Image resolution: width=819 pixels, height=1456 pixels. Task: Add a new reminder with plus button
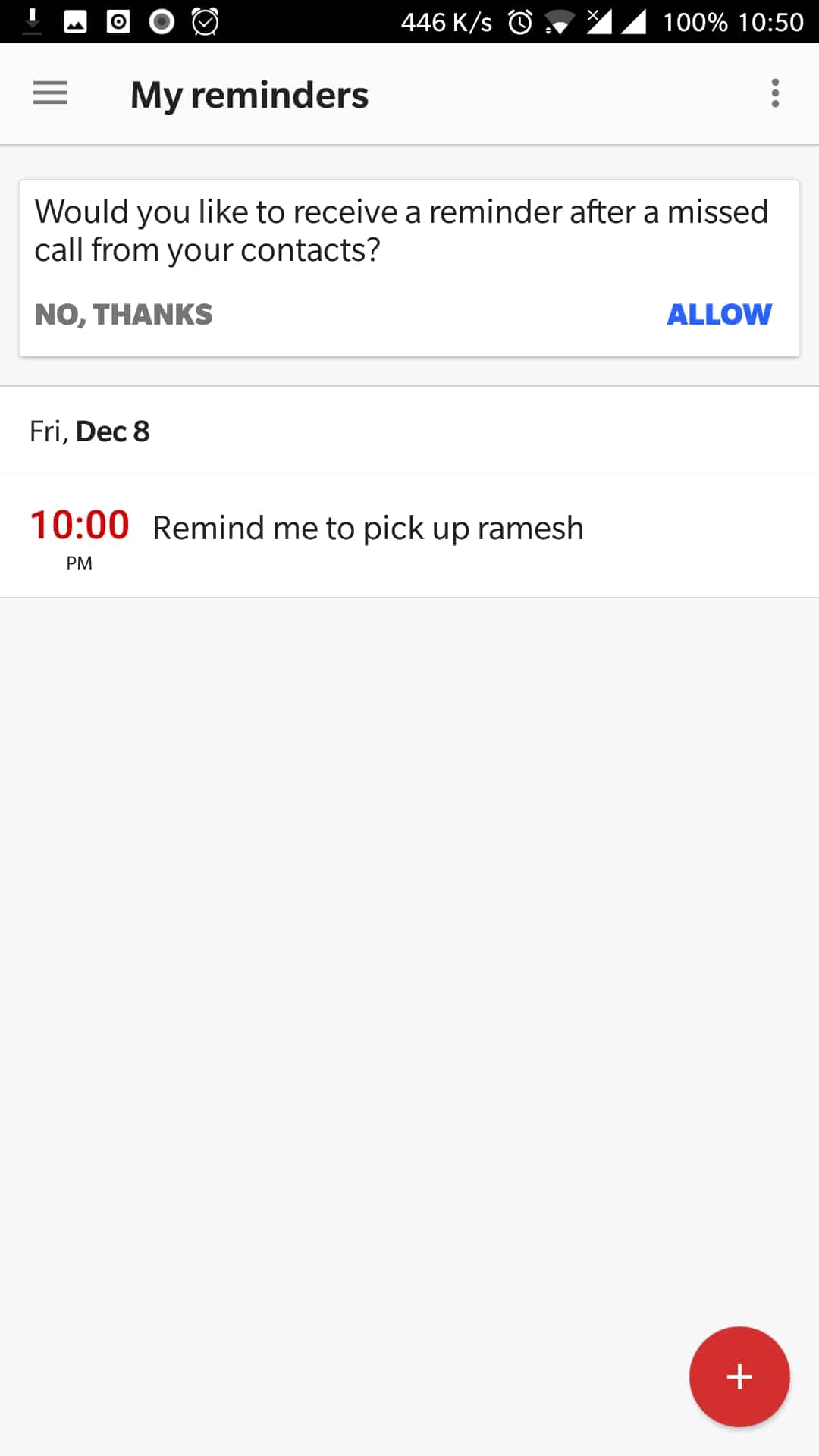[739, 1376]
